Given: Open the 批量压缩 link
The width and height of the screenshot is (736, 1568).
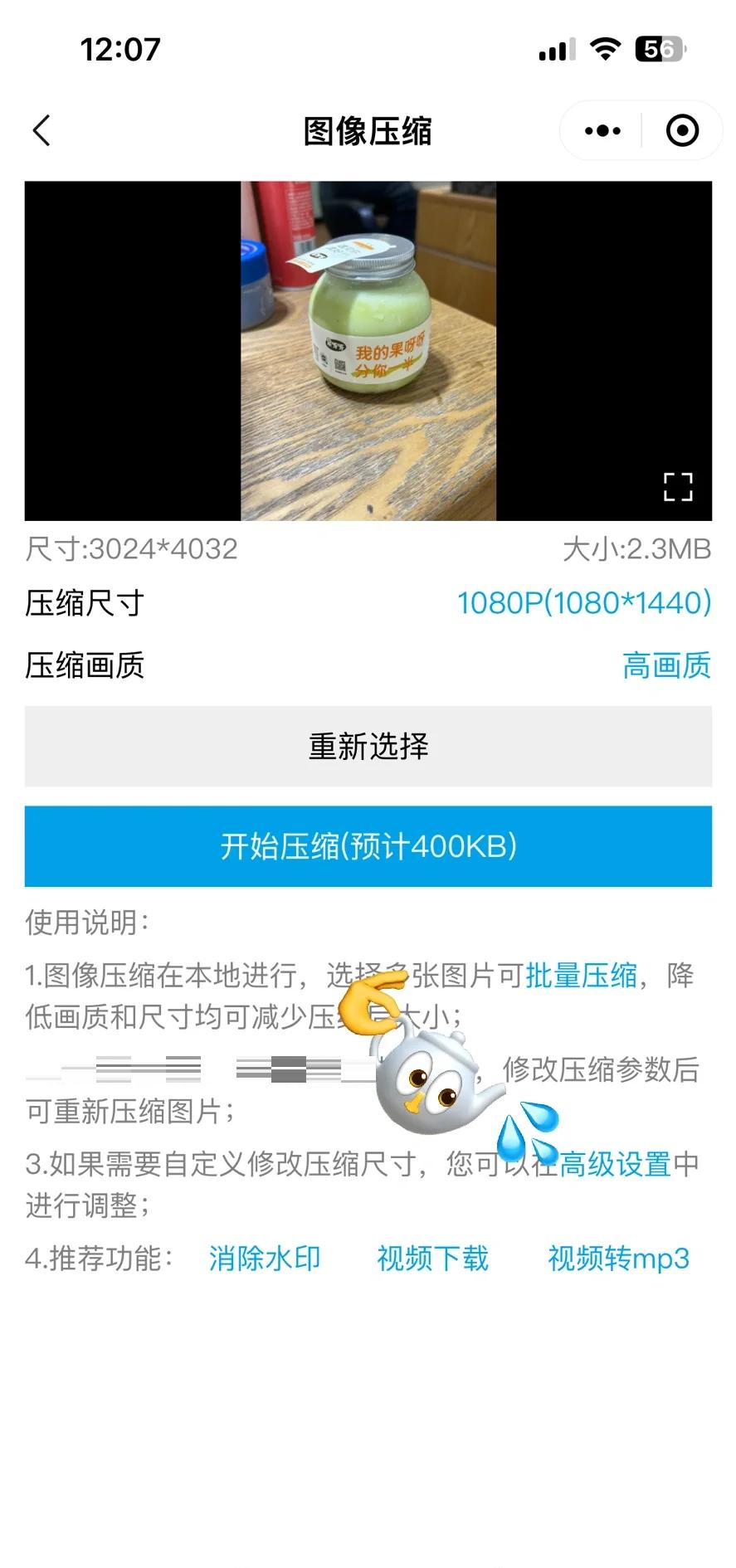Looking at the screenshot, I should point(581,976).
